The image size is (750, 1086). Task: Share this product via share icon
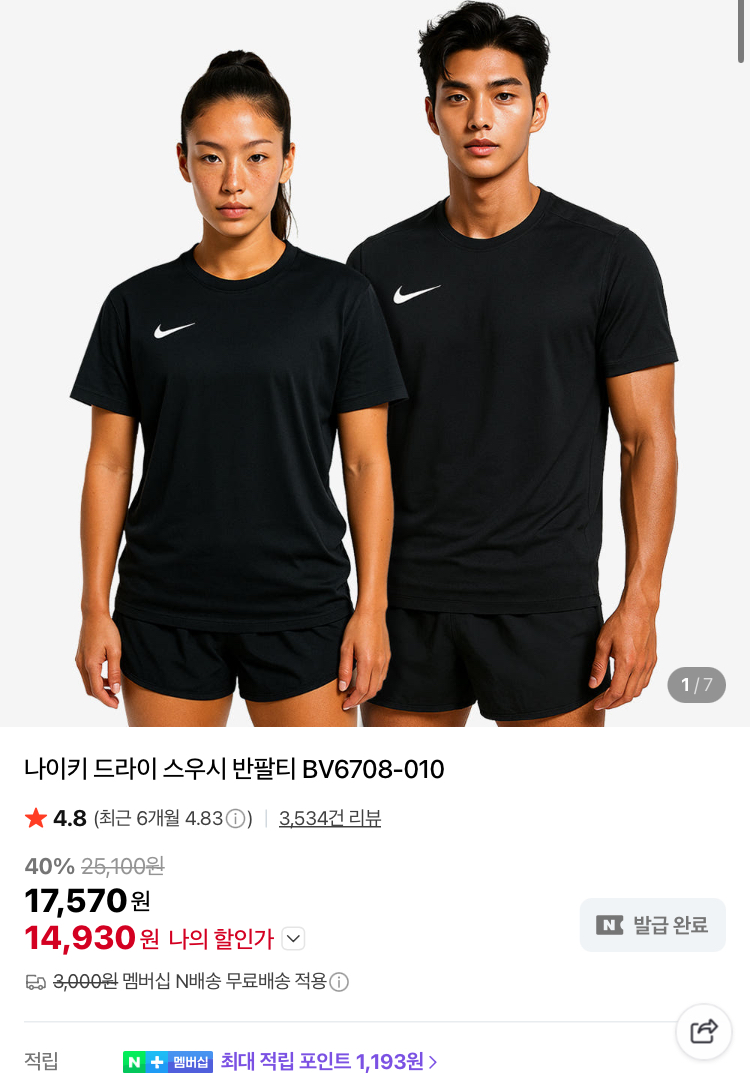click(704, 1031)
